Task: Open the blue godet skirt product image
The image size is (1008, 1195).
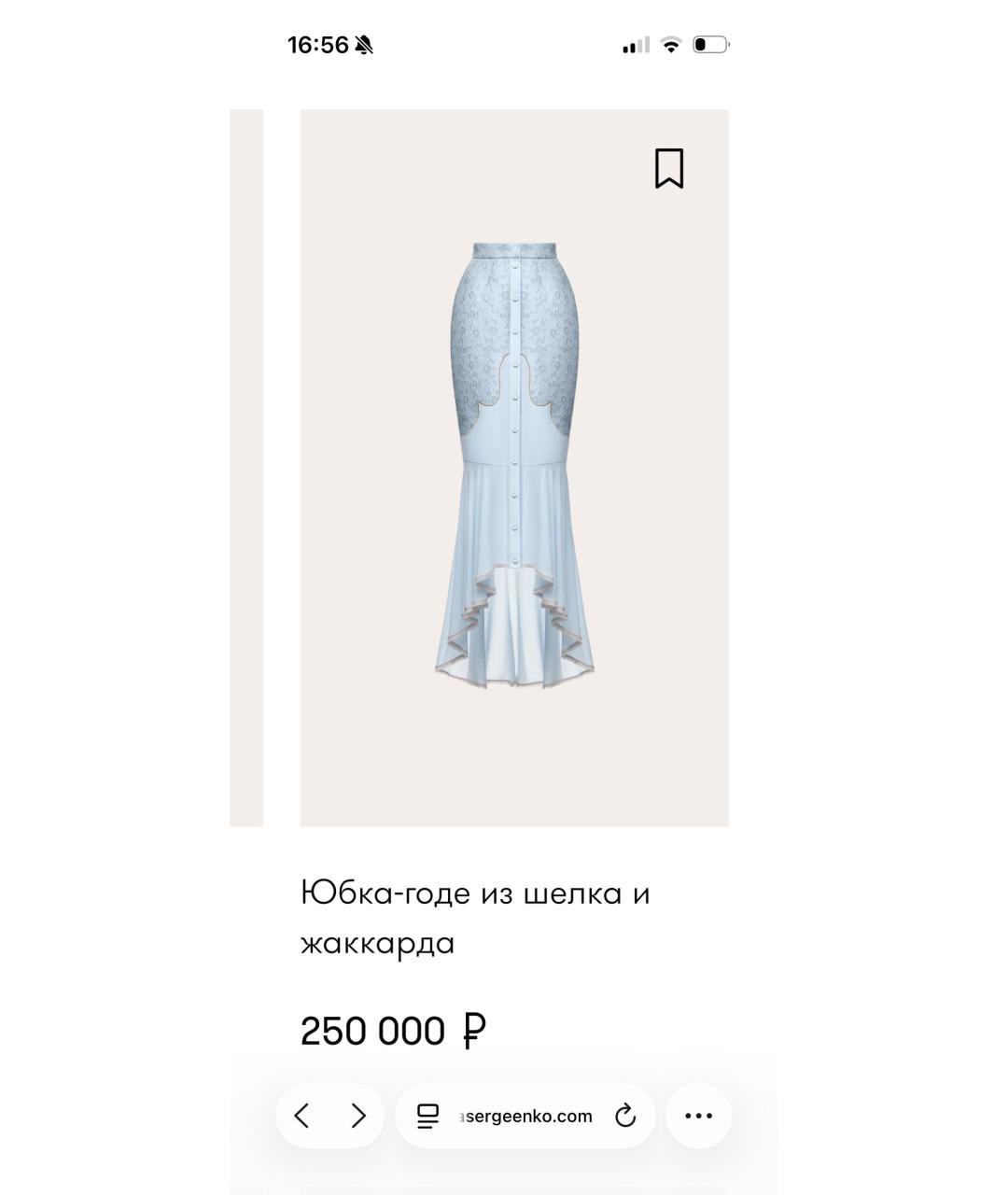Action: tap(514, 467)
